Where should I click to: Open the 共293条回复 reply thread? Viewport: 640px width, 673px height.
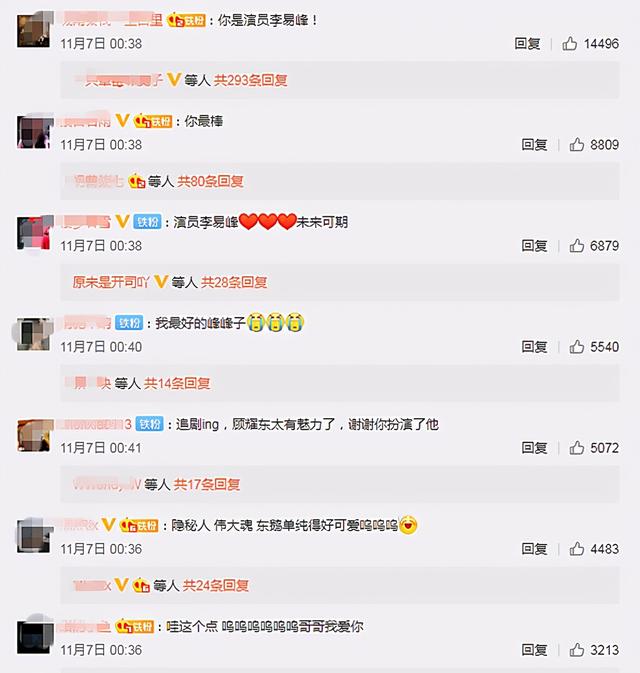248,80
